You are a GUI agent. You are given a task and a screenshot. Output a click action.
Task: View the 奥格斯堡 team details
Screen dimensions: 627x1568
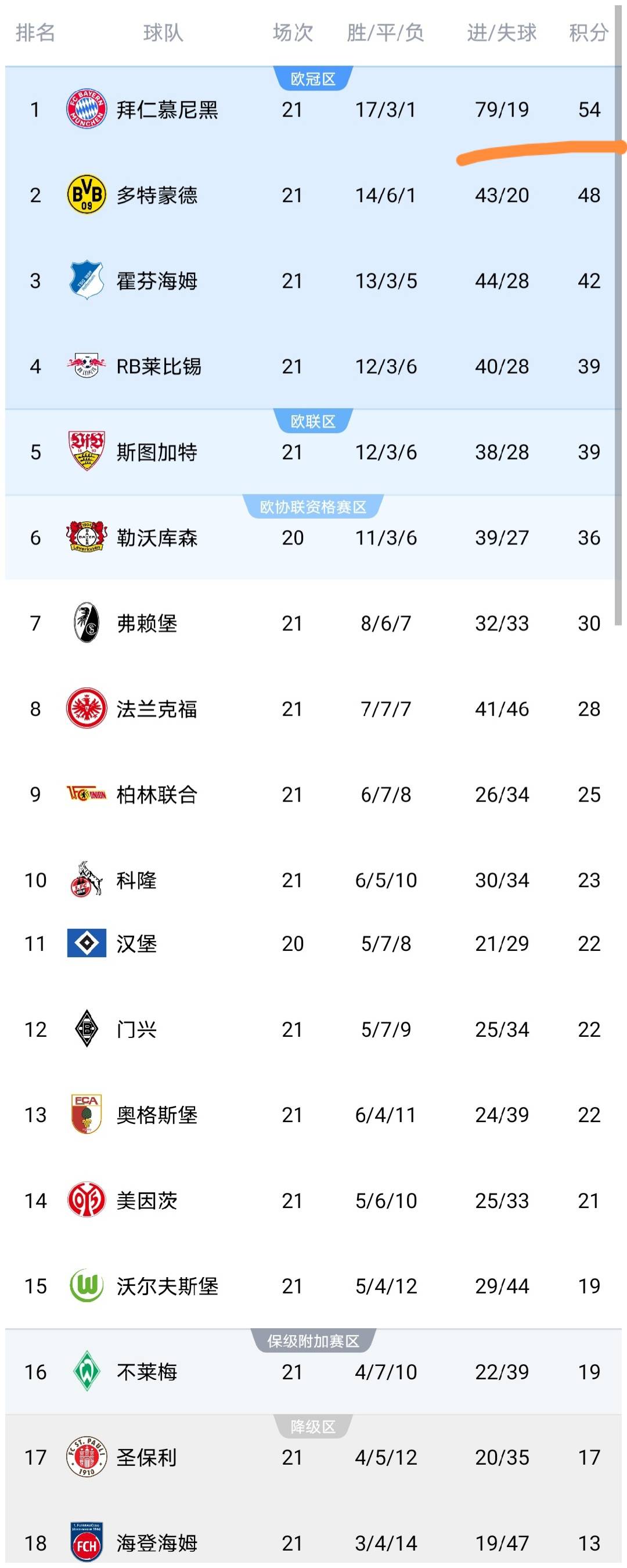click(x=157, y=1115)
